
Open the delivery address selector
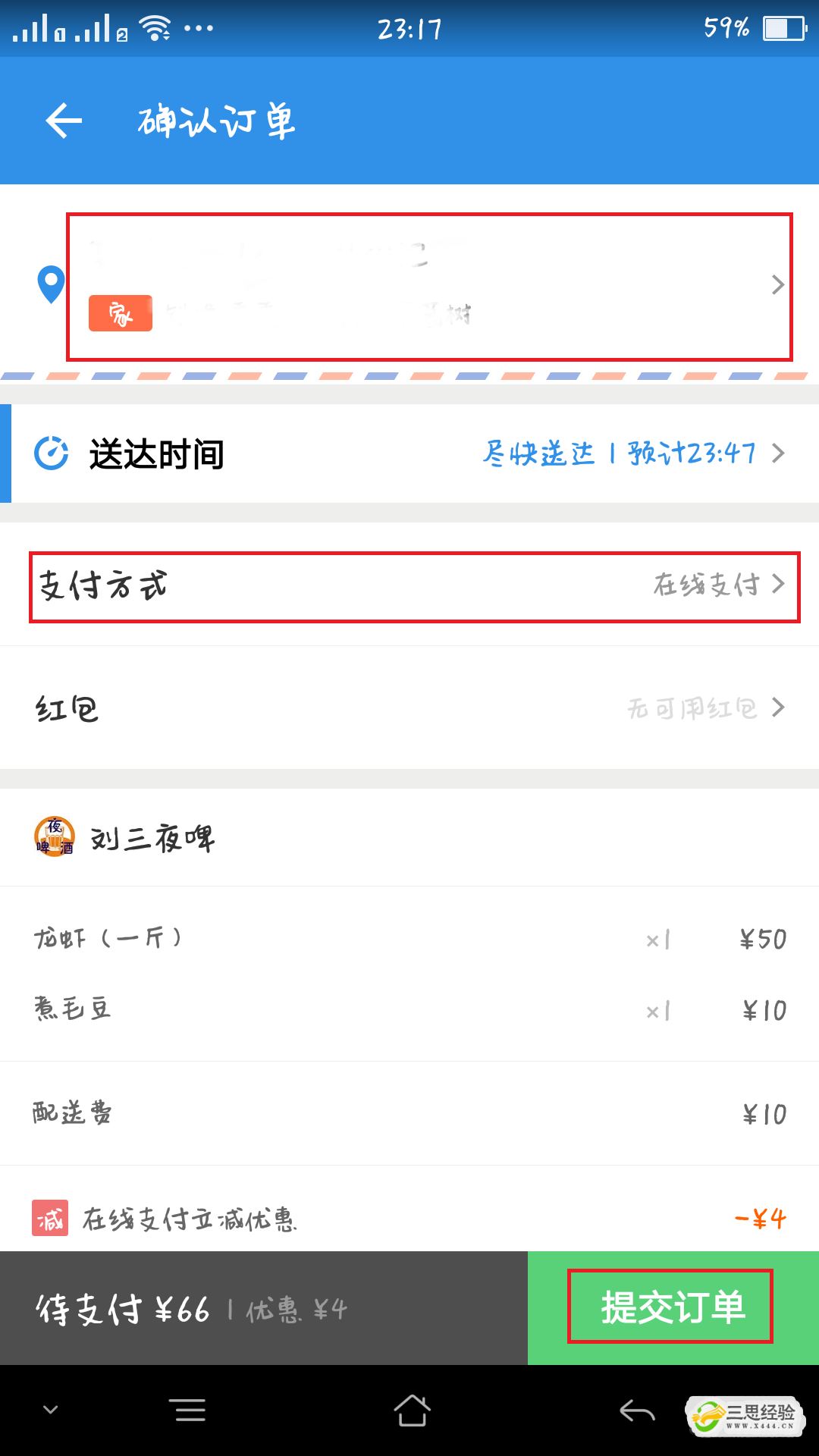click(x=429, y=286)
